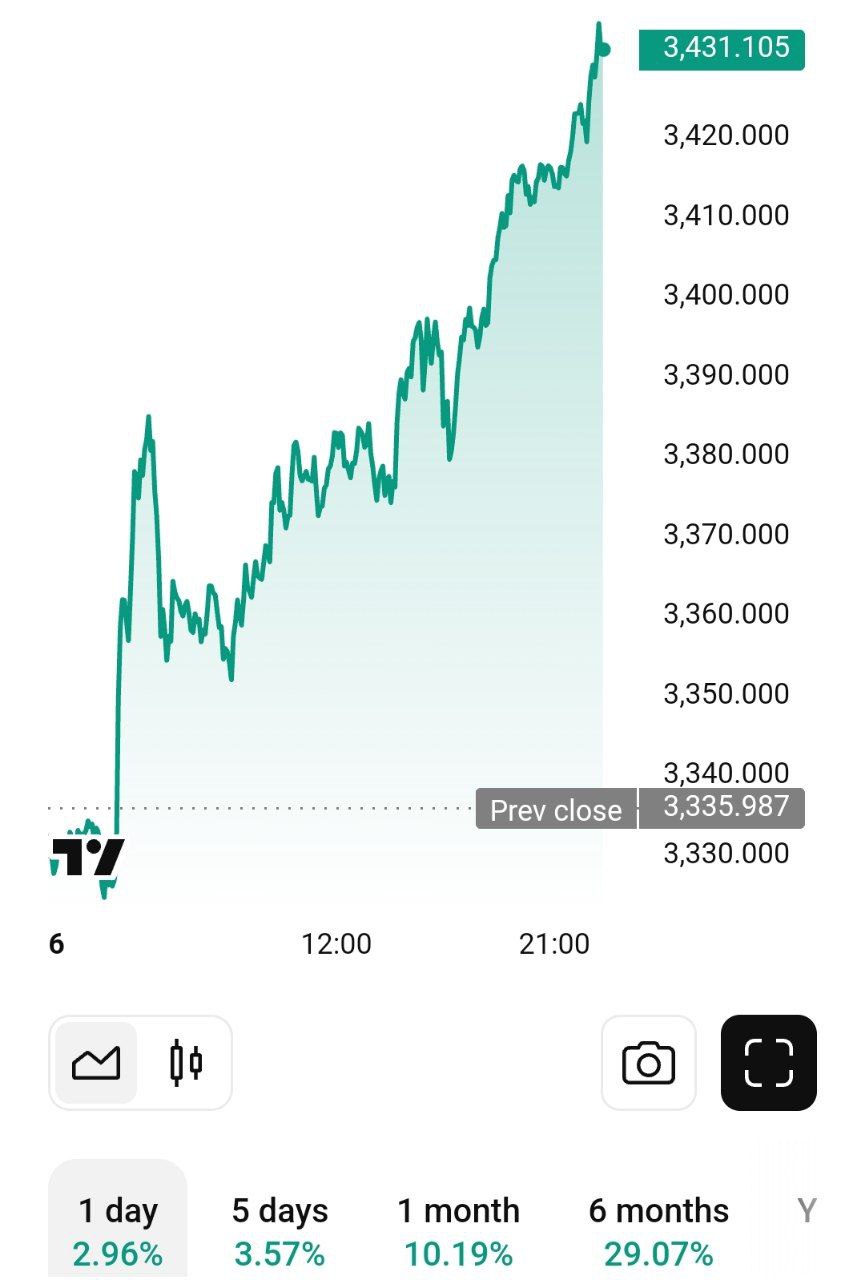Switch to the area line chart style
Screen dimensions: 865x1280
tap(96, 1063)
